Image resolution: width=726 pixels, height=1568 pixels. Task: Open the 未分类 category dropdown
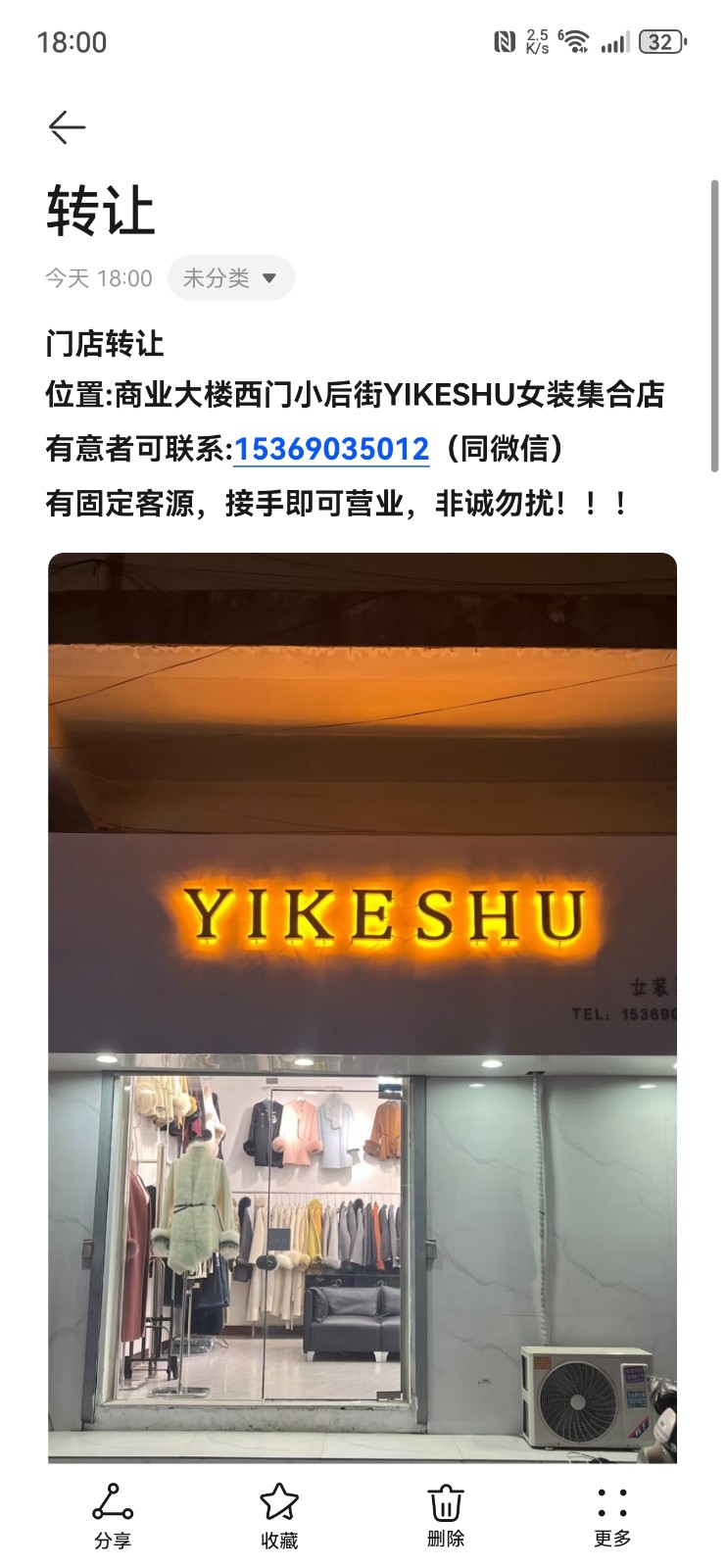click(x=230, y=278)
